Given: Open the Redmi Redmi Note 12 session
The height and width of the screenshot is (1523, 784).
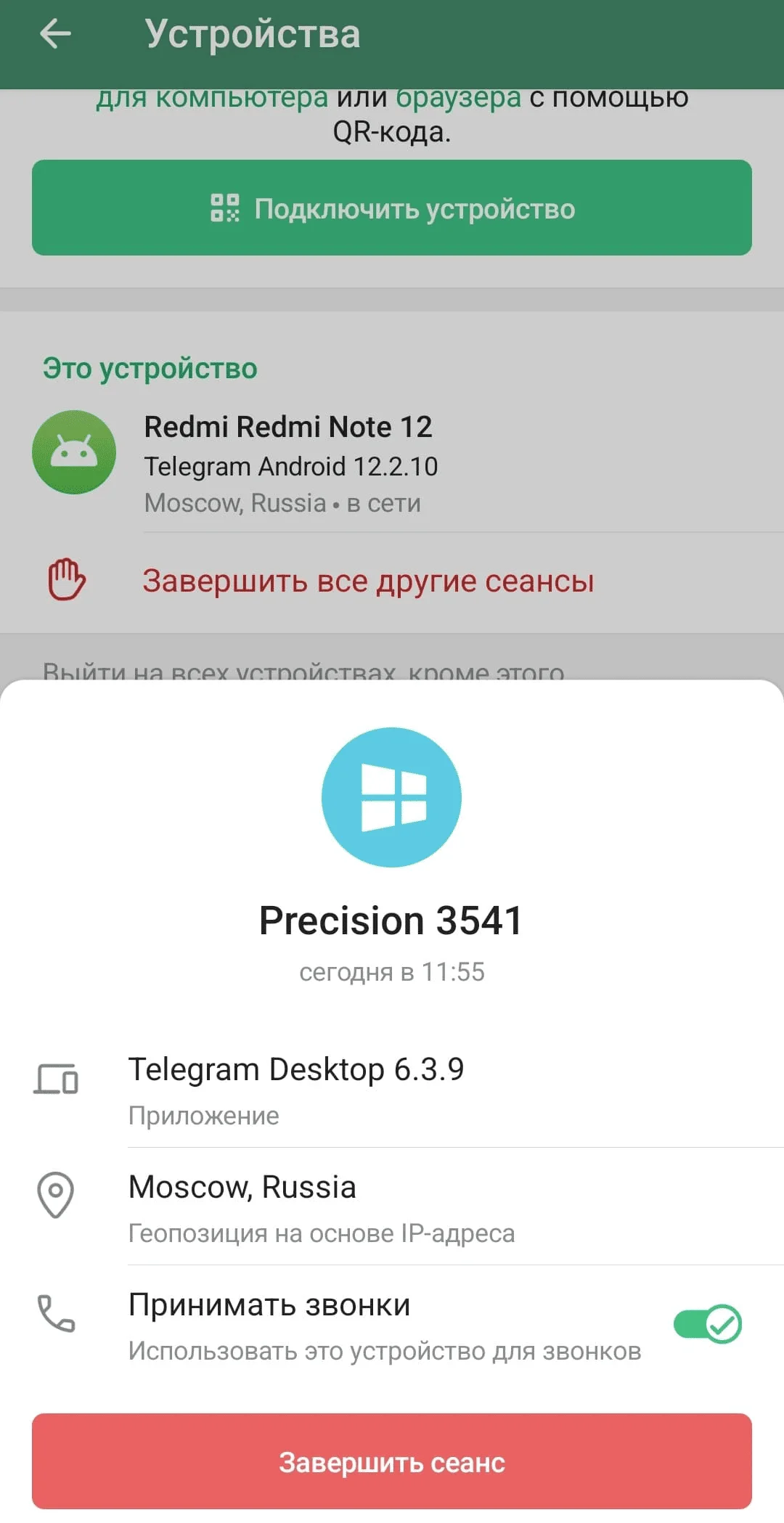Looking at the screenshot, I should [x=290, y=463].
